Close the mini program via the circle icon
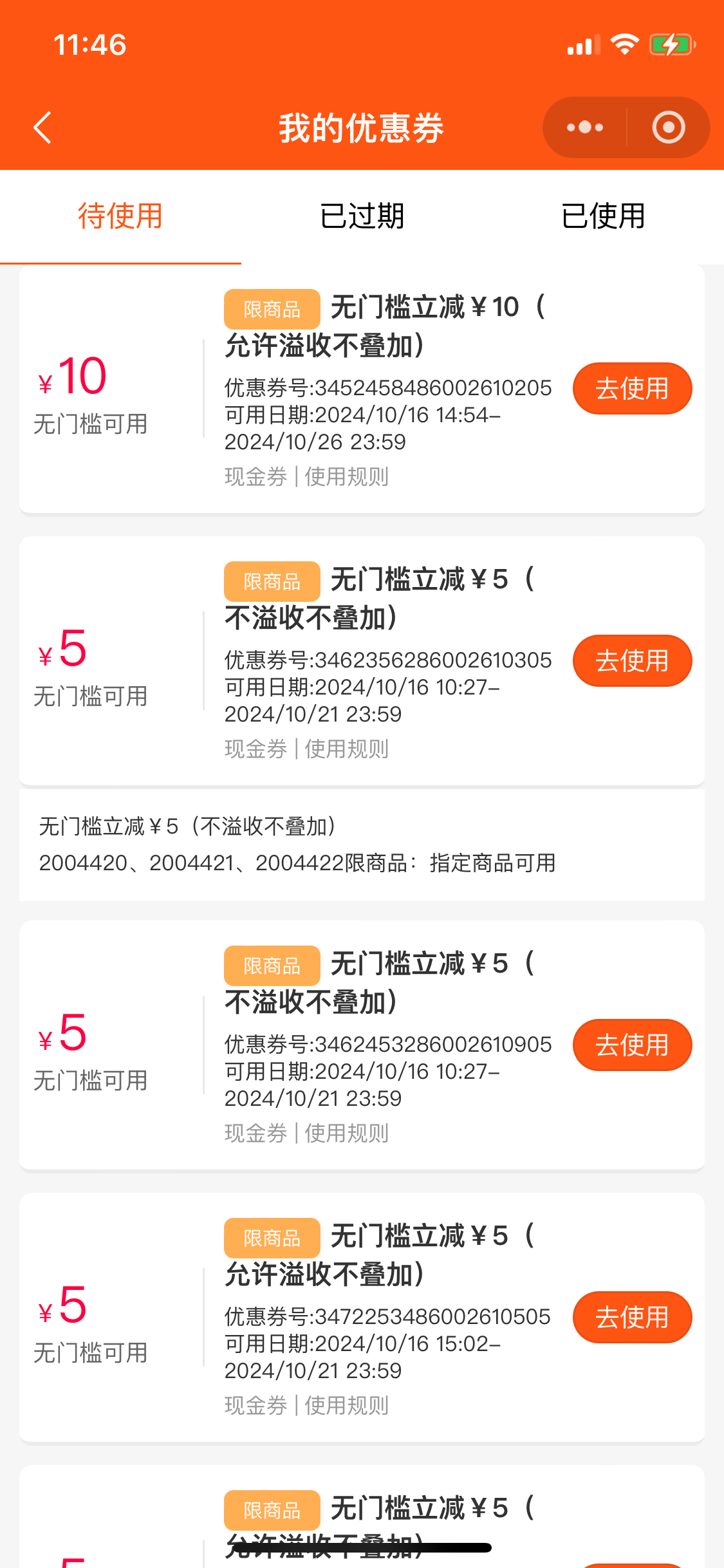 pos(668,127)
